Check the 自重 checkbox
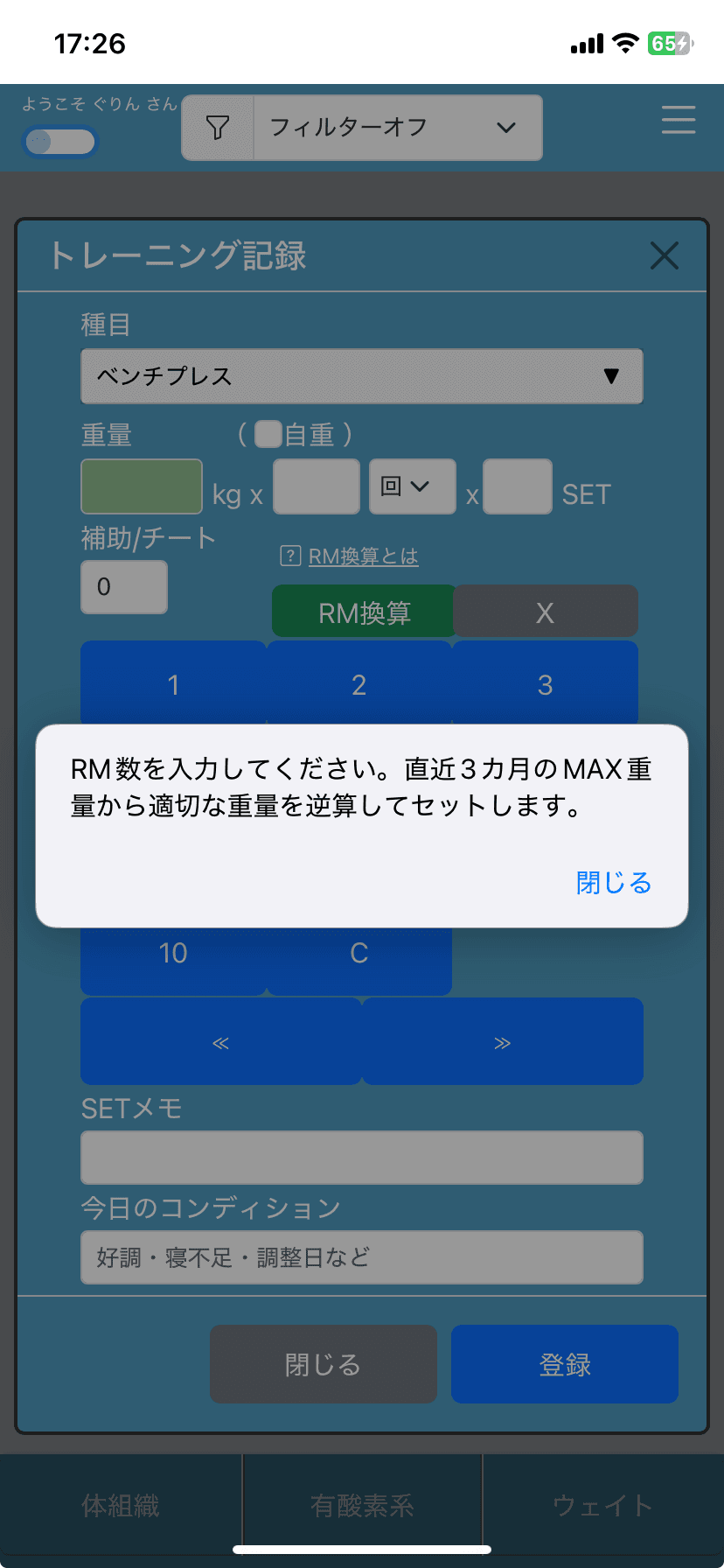This screenshot has width=724, height=1568. [x=268, y=434]
